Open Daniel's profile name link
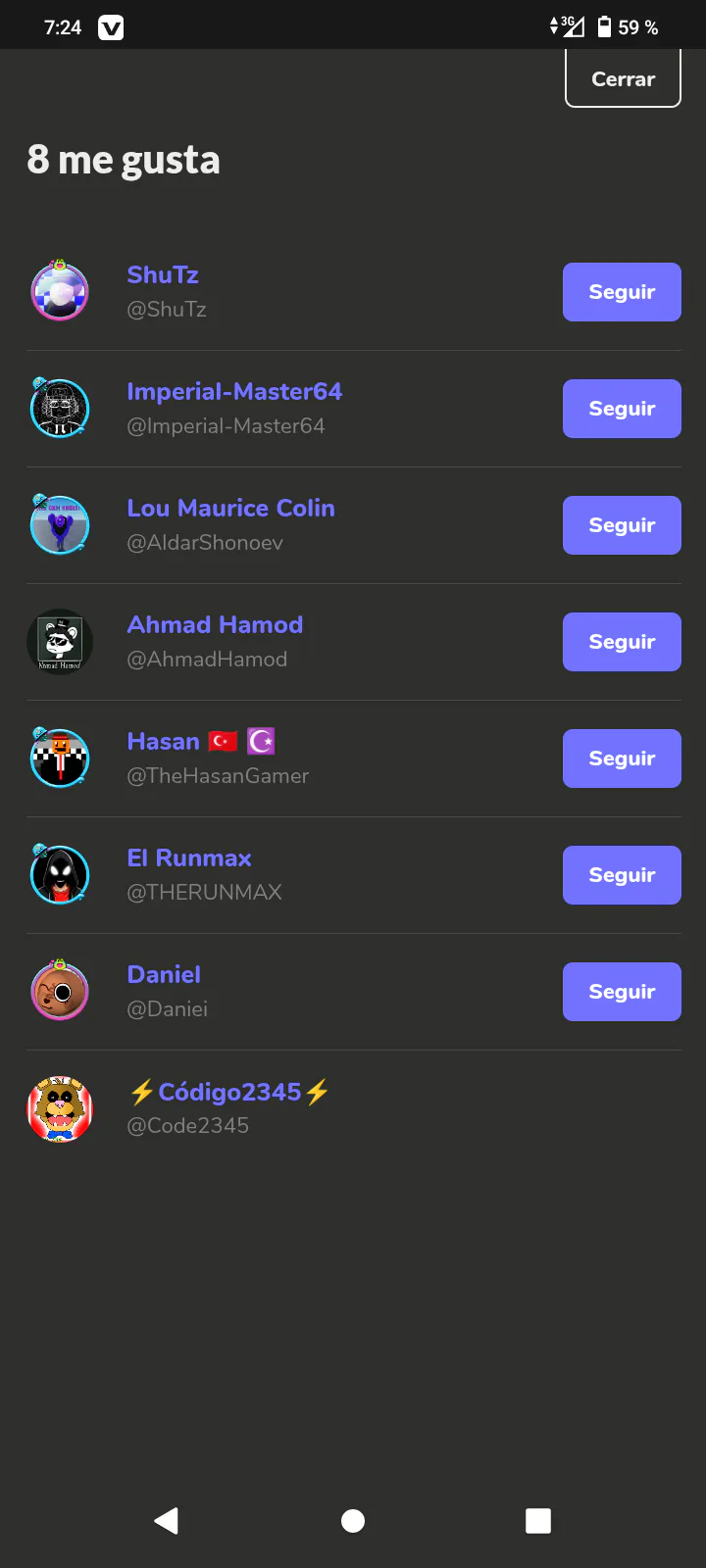Screen dimensions: 706x1568 [164, 975]
